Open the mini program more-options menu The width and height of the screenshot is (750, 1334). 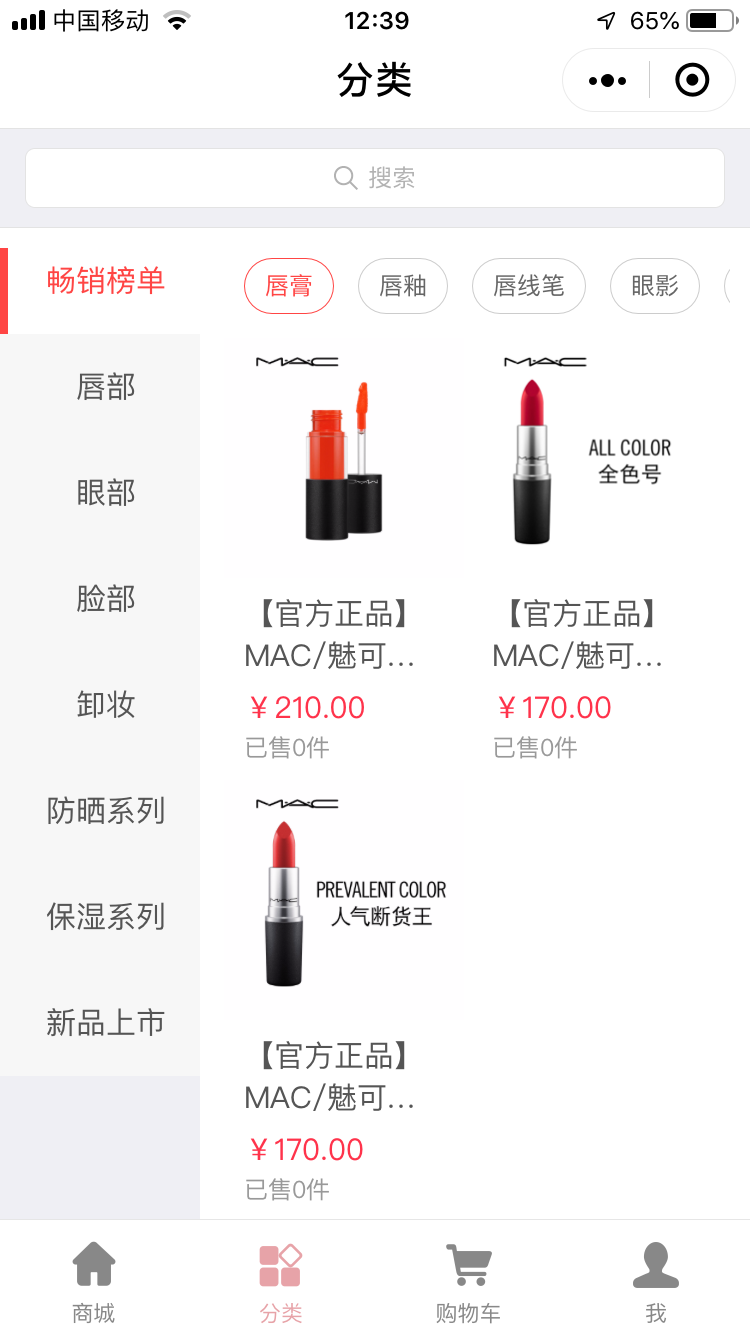tap(607, 80)
